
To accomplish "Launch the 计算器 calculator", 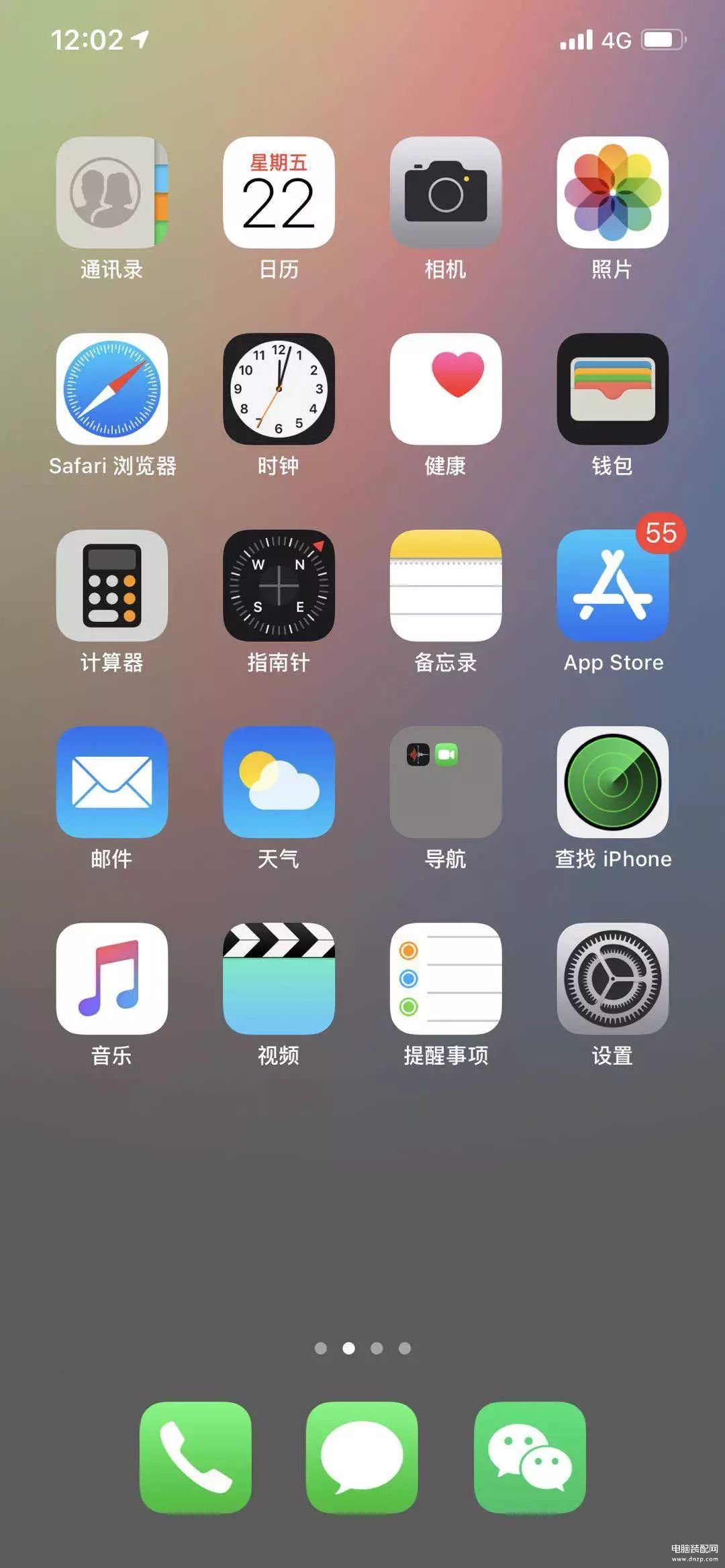I will pos(112,586).
